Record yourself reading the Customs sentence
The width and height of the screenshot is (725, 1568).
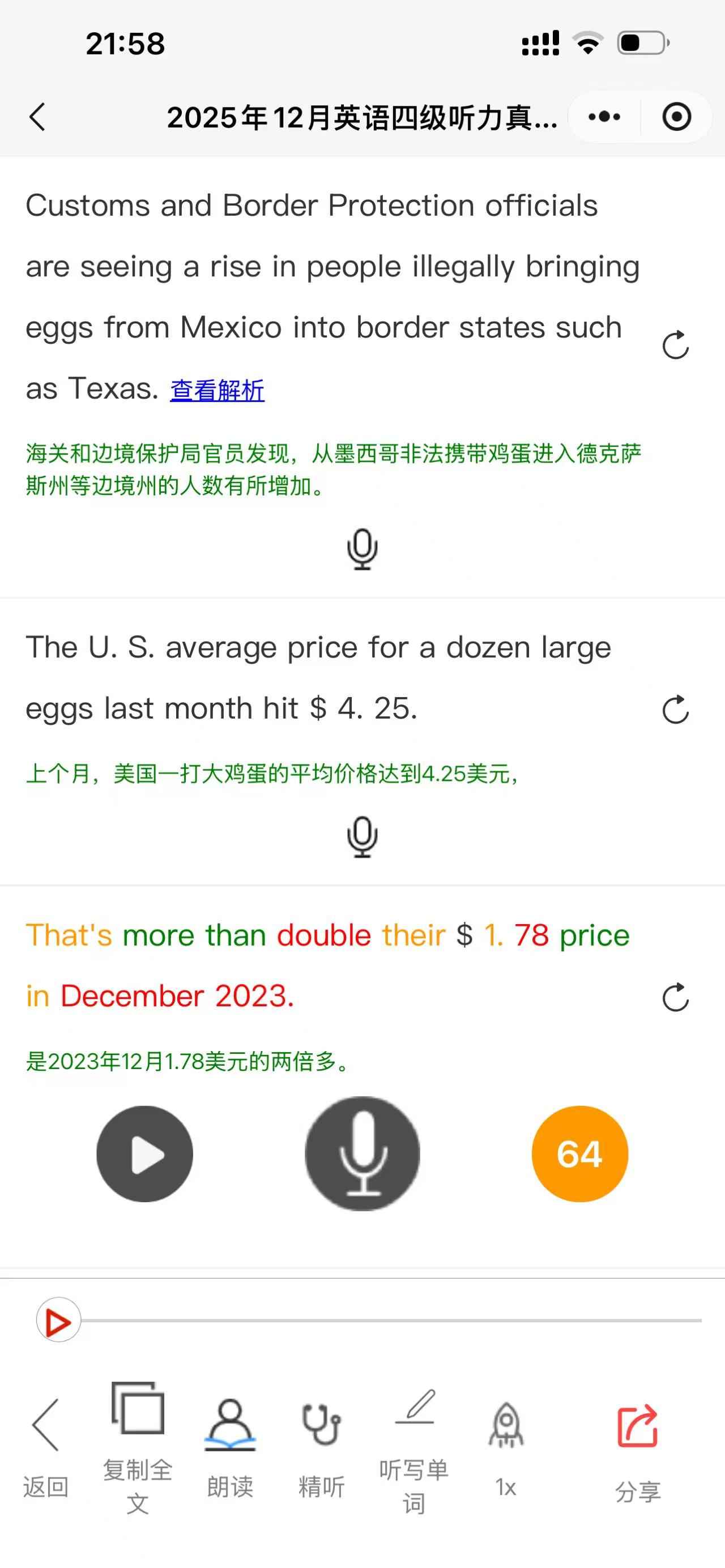(x=362, y=549)
